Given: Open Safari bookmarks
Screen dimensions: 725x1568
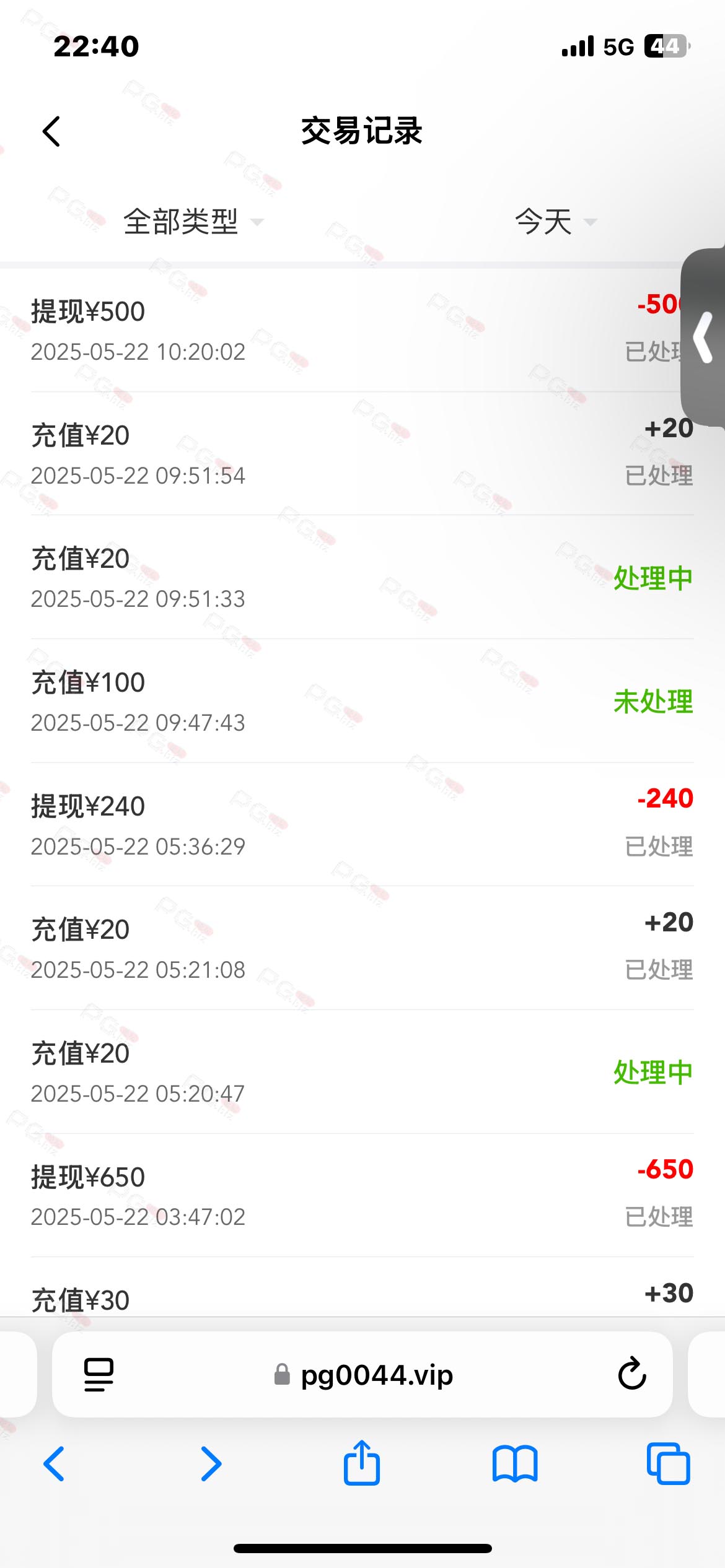Looking at the screenshot, I should coord(515,1464).
